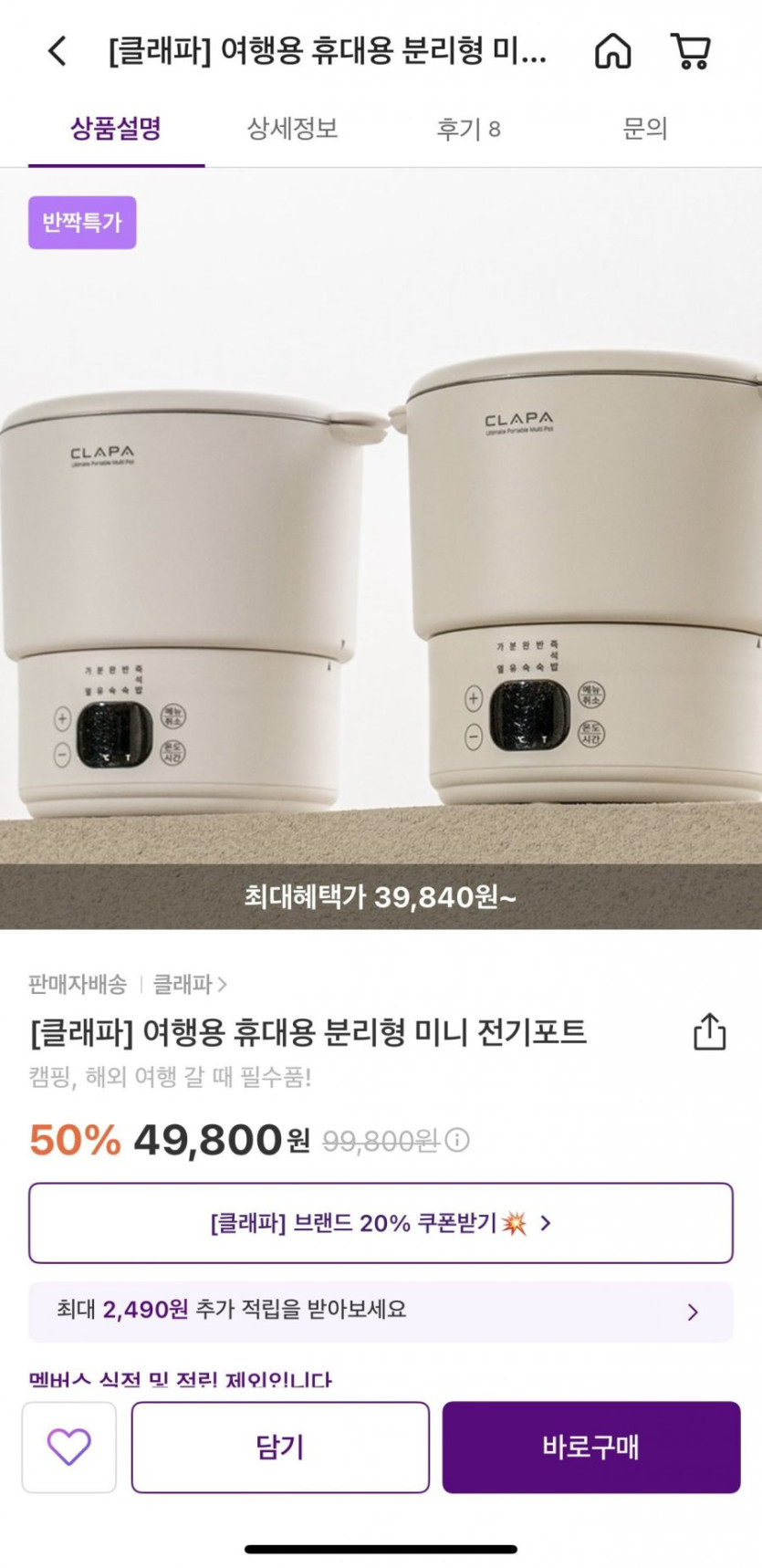Tap 담기 to add to cart

click(280, 1447)
